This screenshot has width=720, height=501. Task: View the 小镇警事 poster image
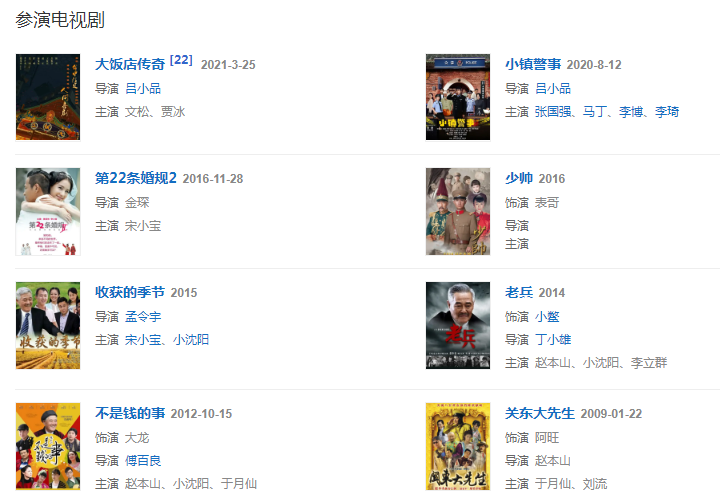point(458,97)
